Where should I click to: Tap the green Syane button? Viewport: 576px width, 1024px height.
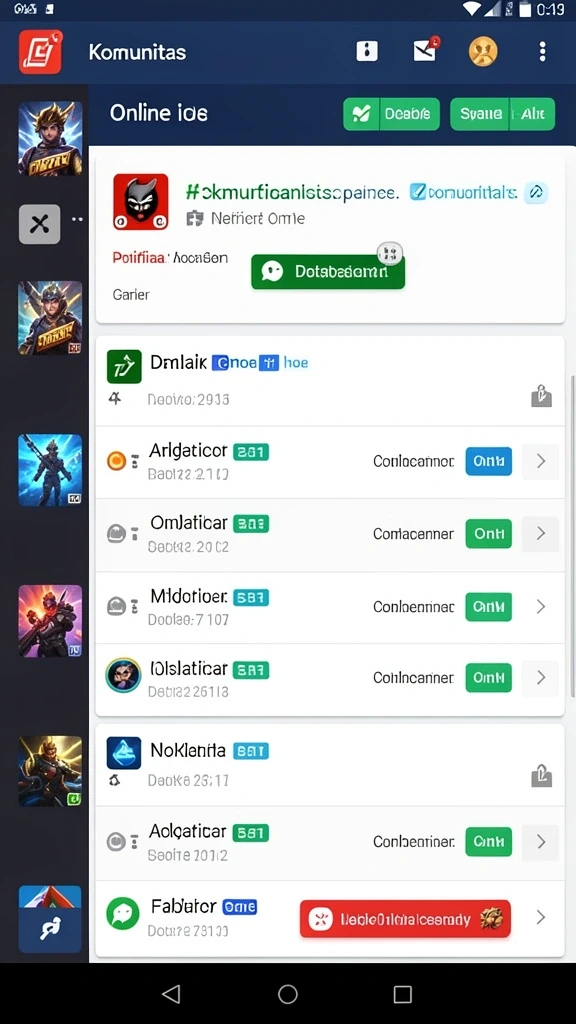coord(502,114)
